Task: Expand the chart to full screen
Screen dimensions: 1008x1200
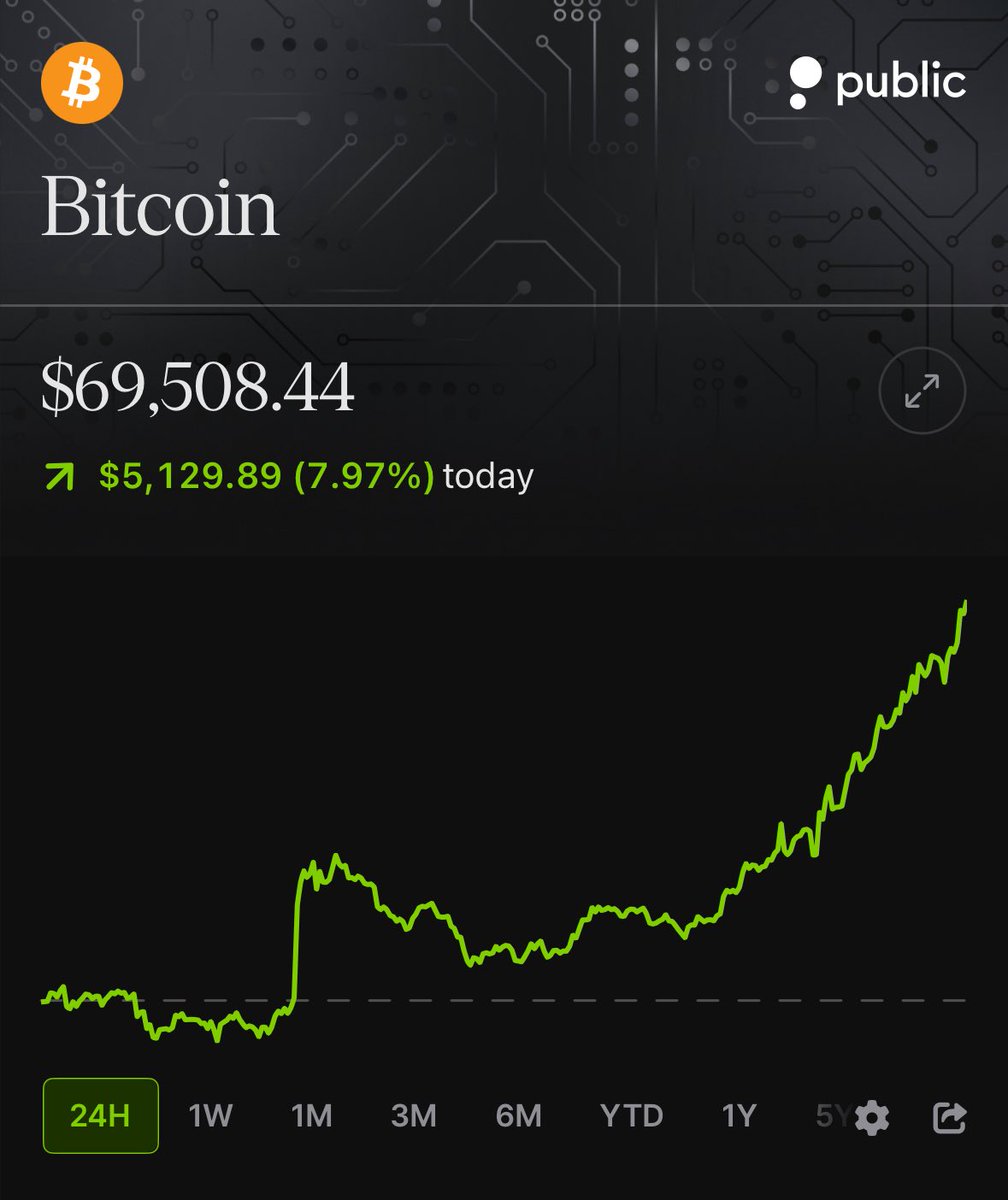Action: [x=922, y=391]
